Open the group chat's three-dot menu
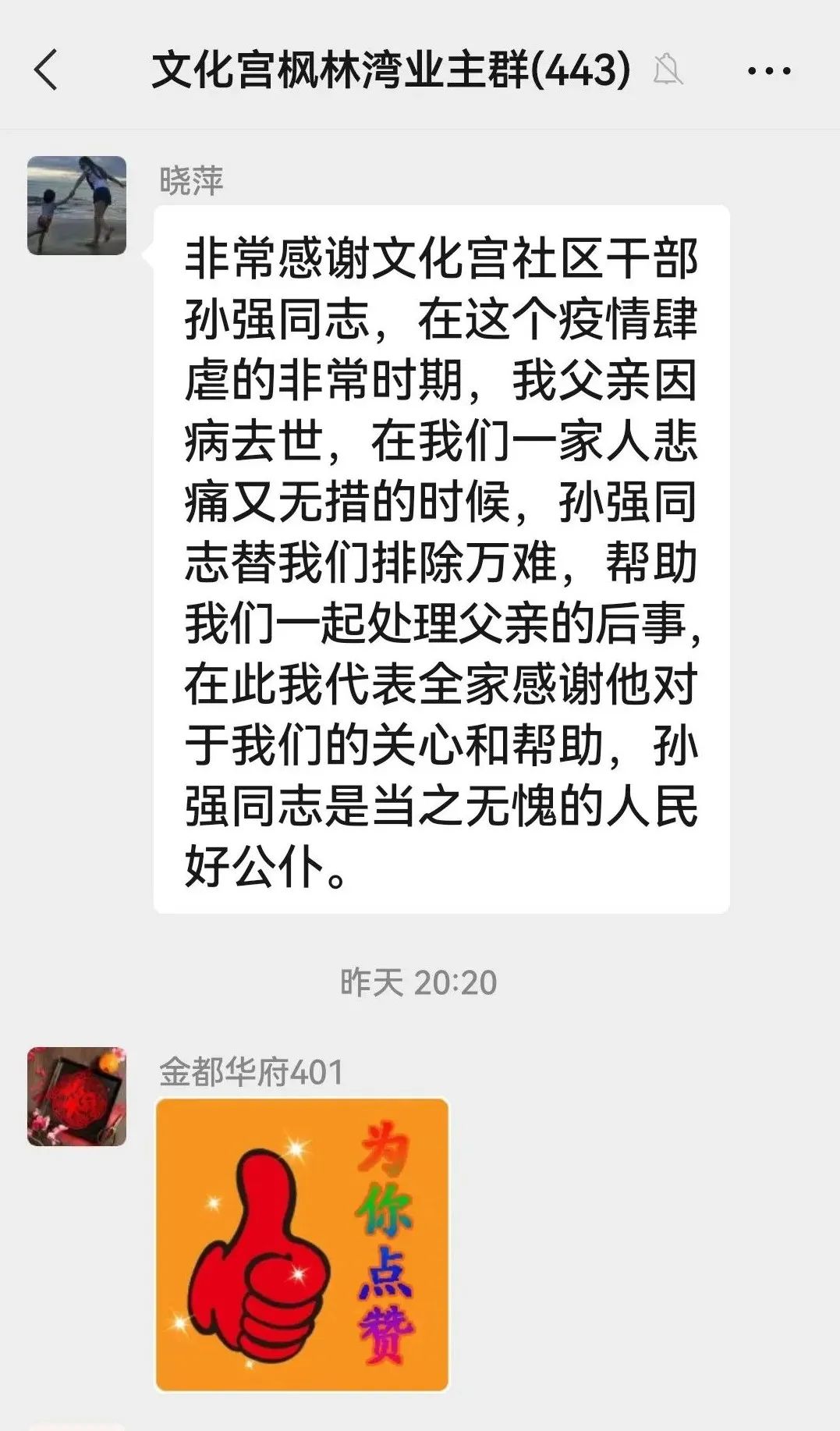This screenshot has width=840, height=1431. coord(768,71)
